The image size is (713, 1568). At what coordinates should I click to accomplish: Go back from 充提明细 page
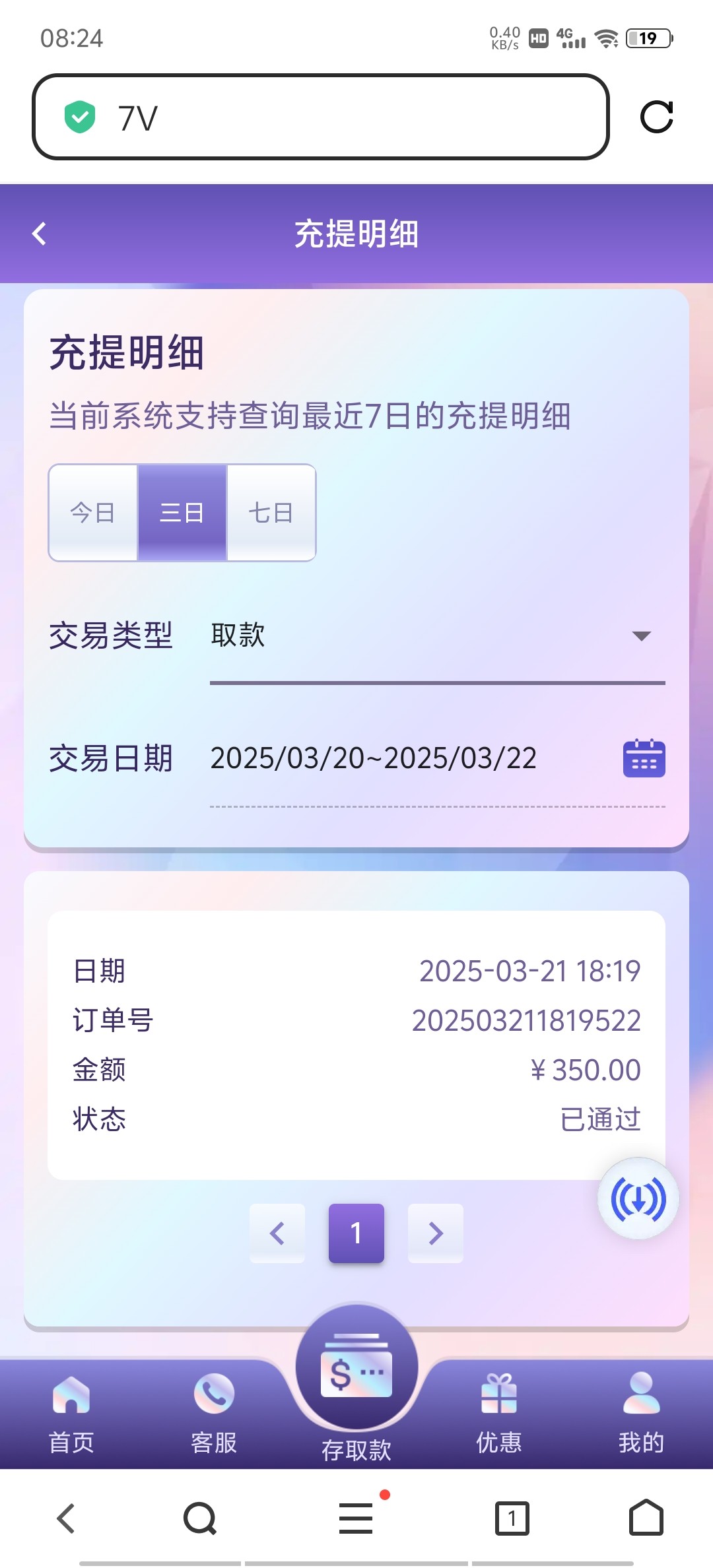(x=40, y=234)
